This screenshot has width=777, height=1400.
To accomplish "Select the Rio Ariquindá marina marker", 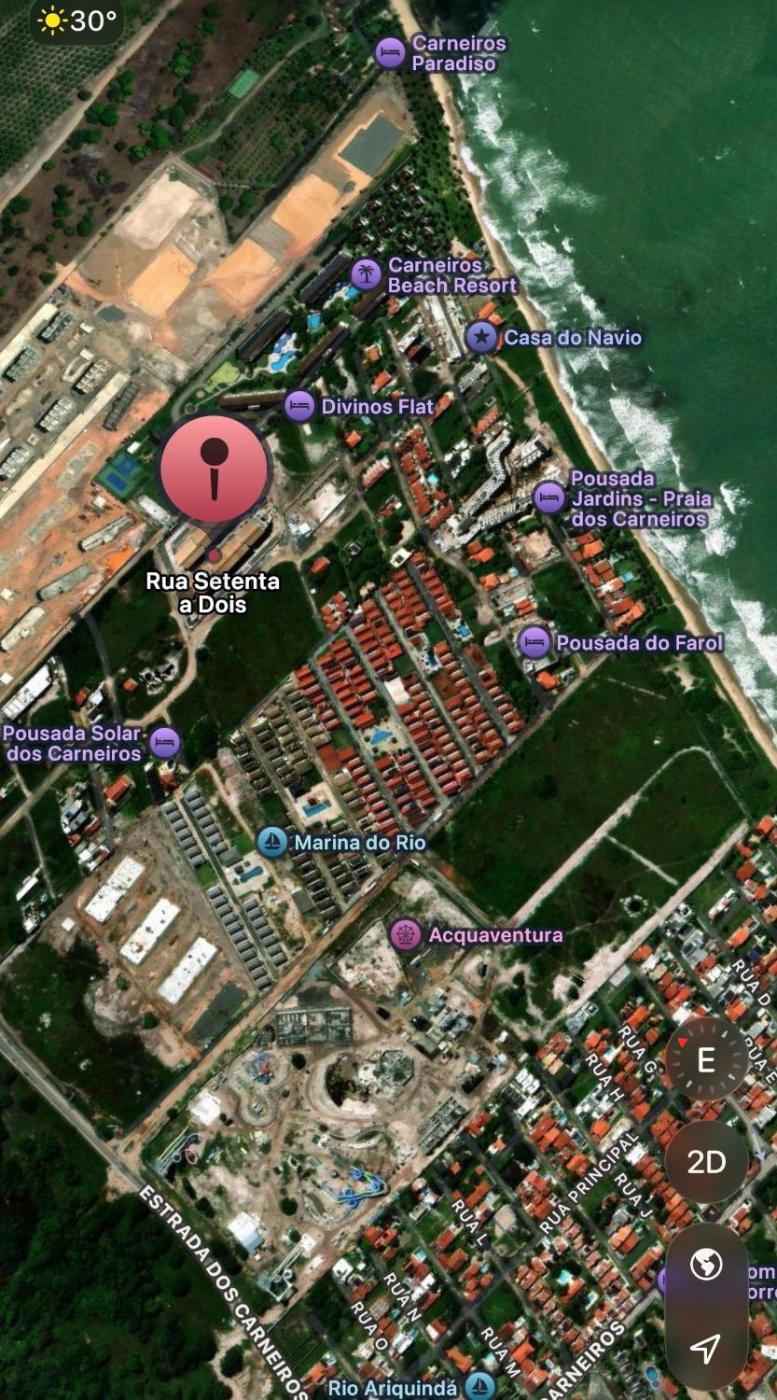I will point(481,1386).
